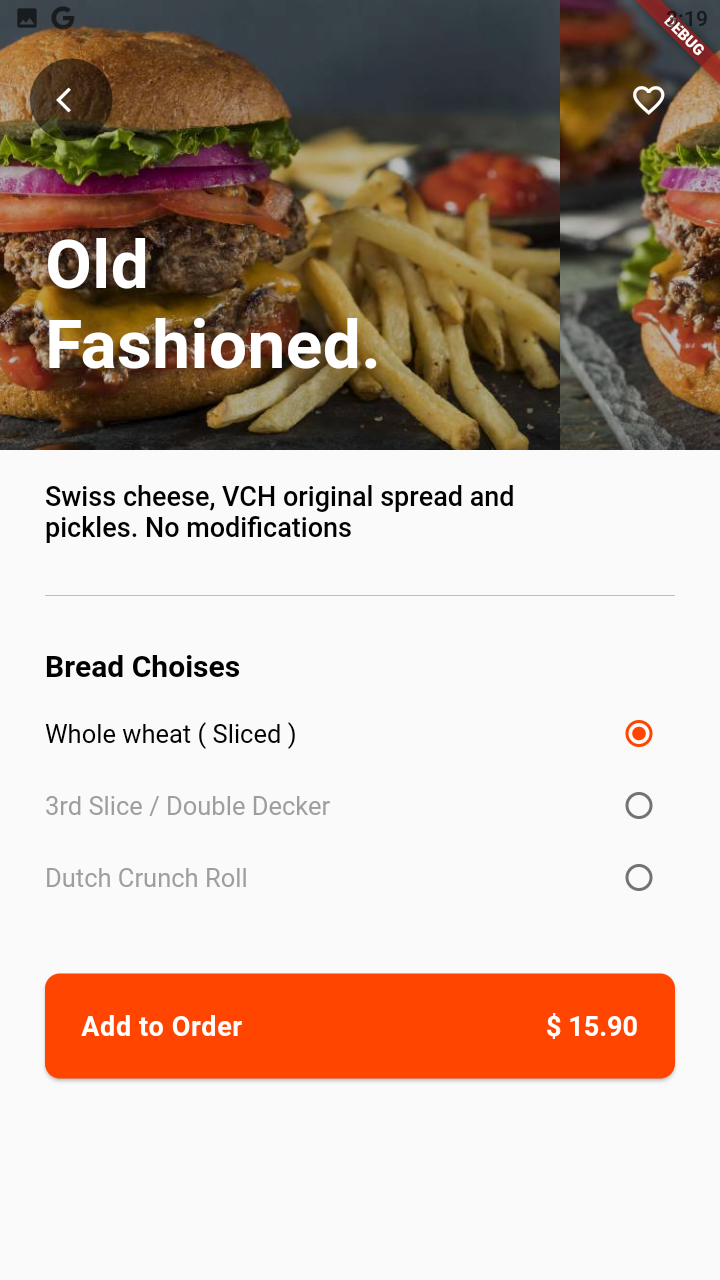Viewport: 720px width, 1280px height.
Task: Select the Whole wheat ( Sliced ) bread option
Action: coord(638,733)
